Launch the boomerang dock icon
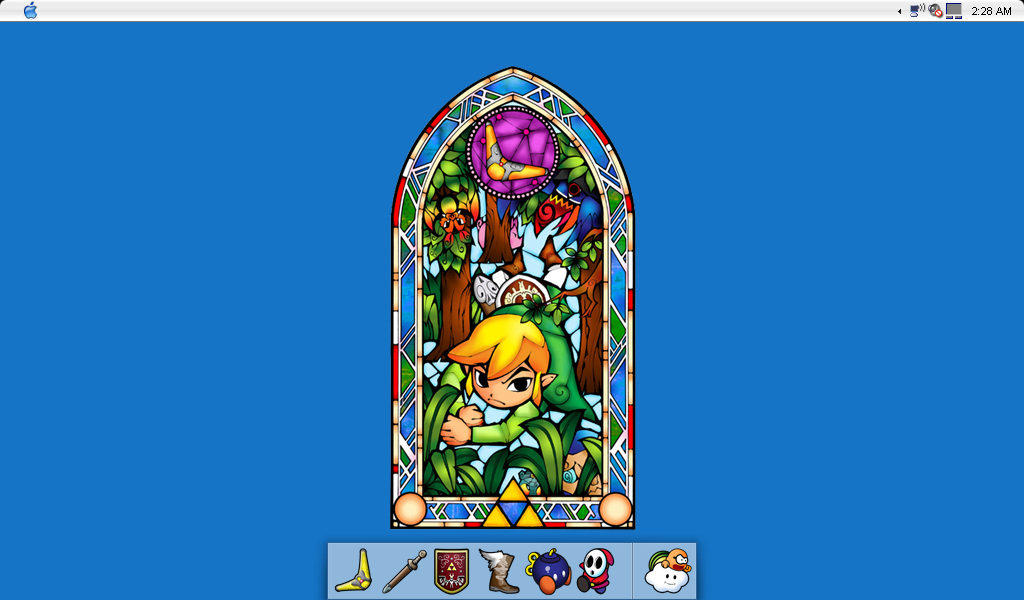Viewport: 1024px width, 600px height. 355,571
